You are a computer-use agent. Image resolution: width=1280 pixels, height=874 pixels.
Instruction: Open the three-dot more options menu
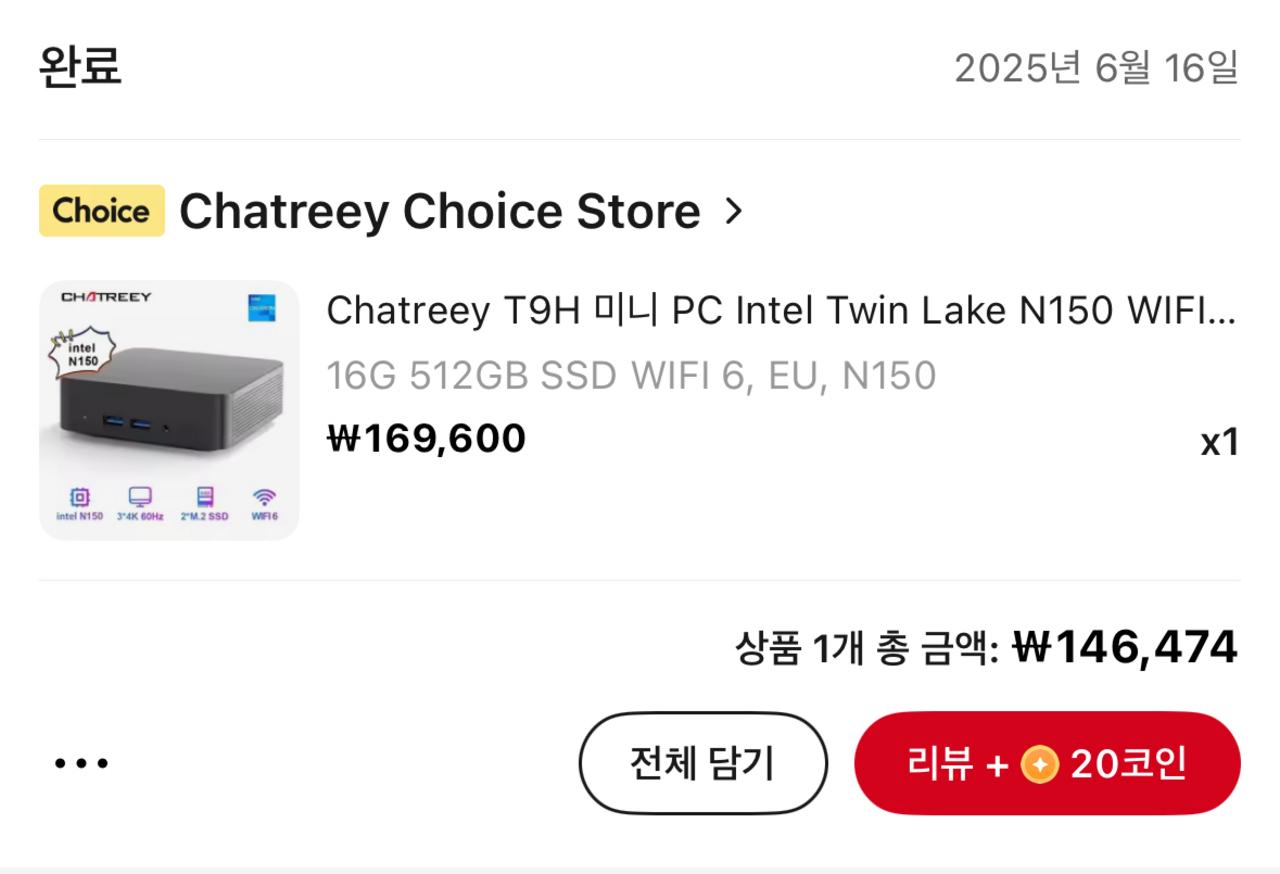(81, 764)
